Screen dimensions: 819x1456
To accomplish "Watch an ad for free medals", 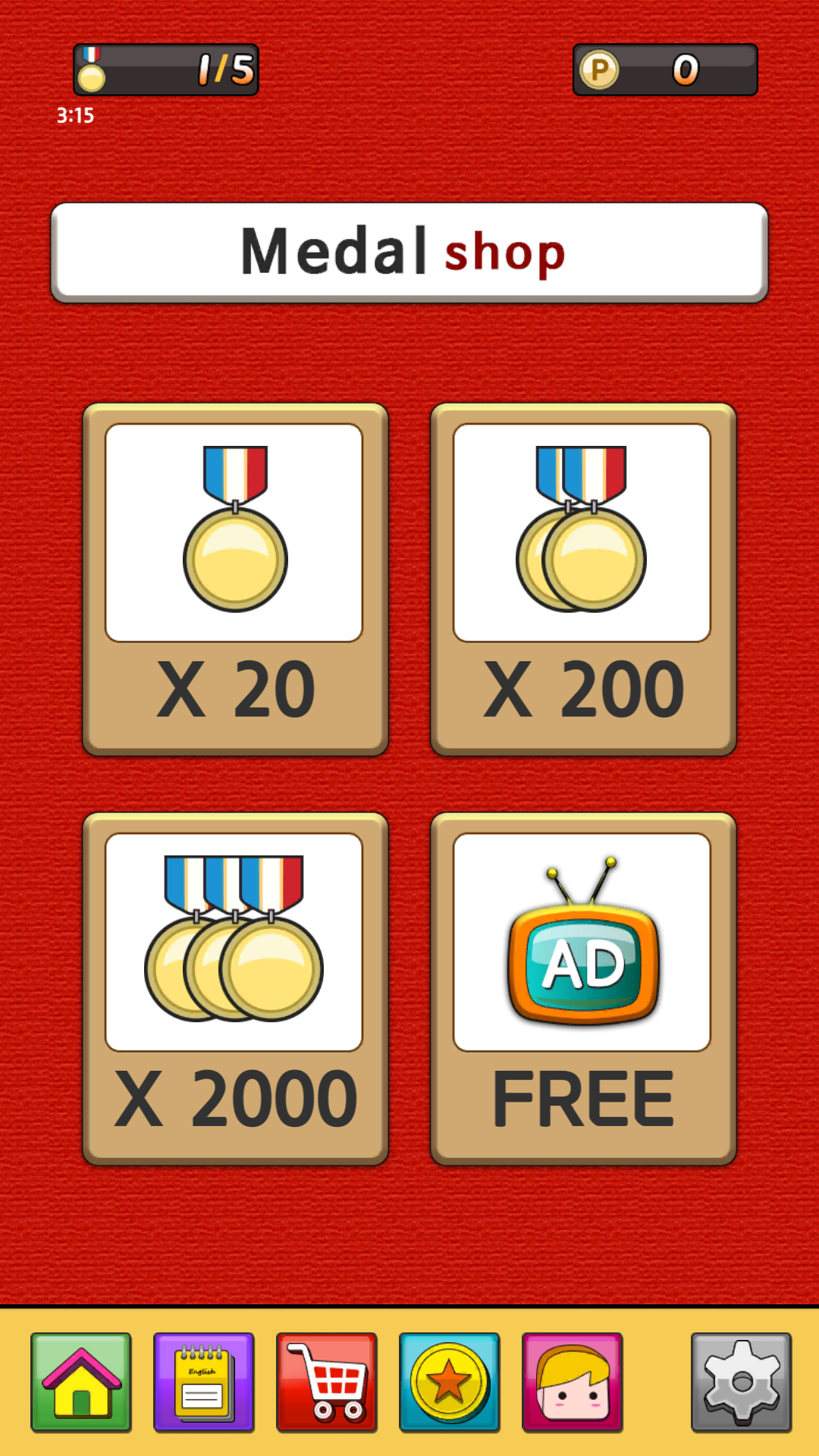I will pos(583,989).
